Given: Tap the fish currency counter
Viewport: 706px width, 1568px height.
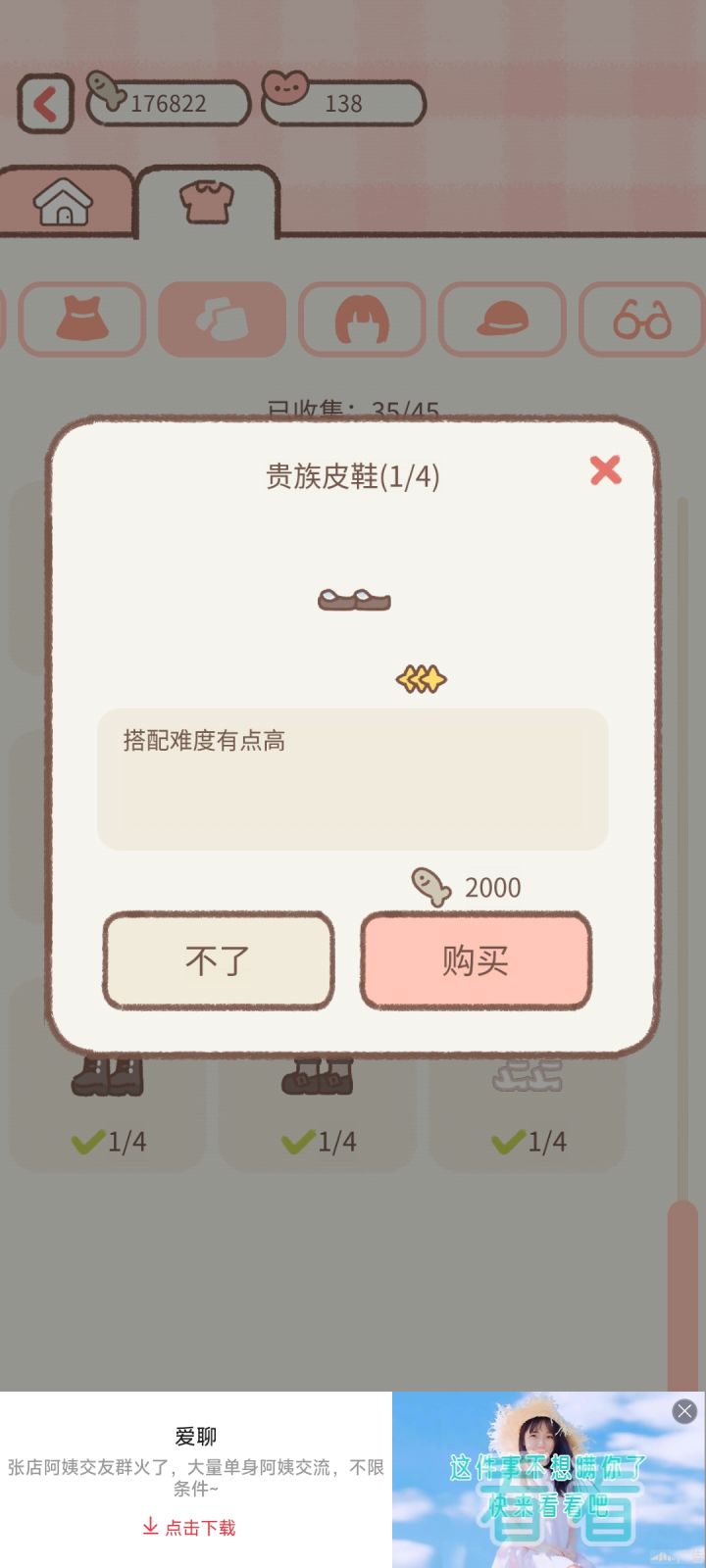Looking at the screenshot, I should click(x=167, y=101).
